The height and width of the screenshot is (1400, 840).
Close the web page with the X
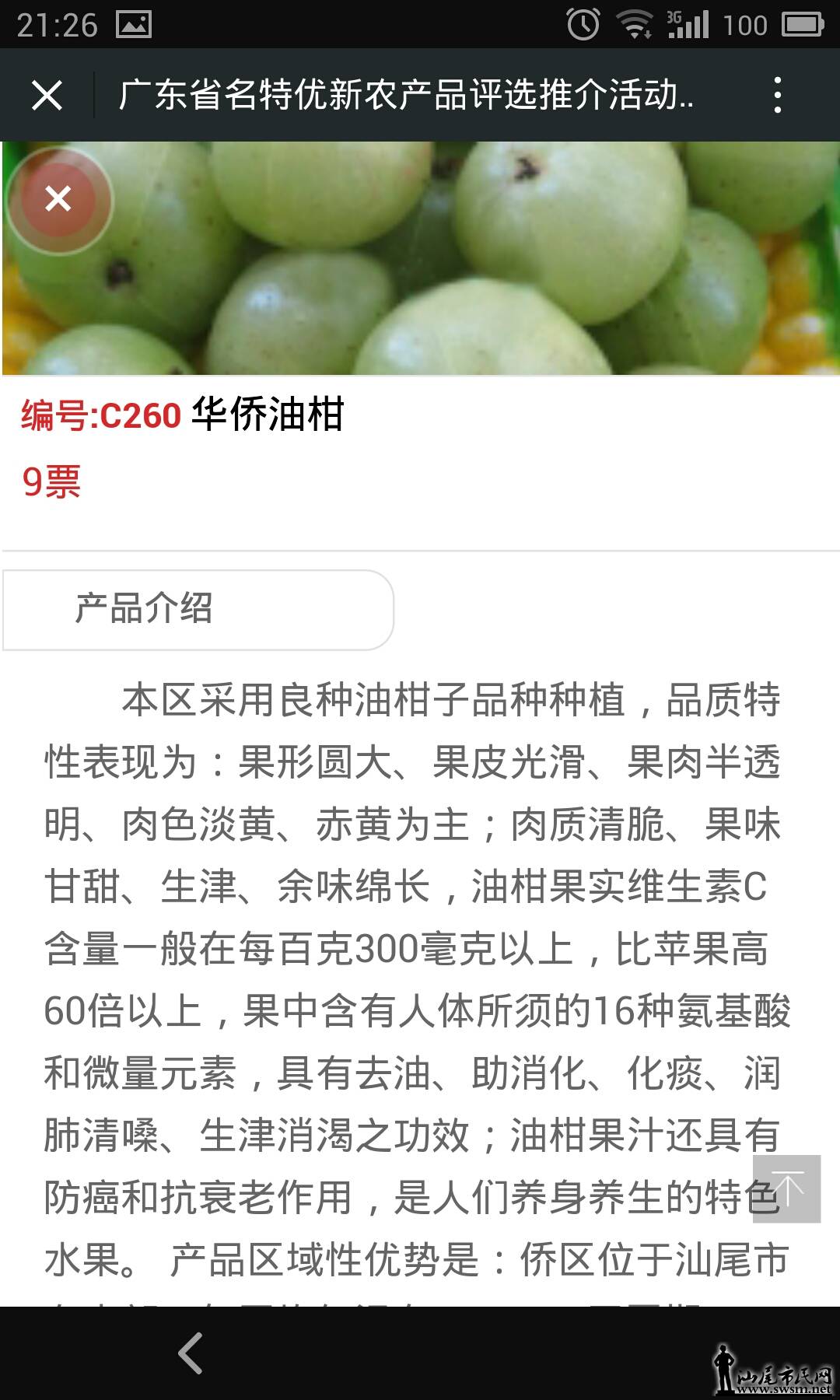(x=47, y=96)
